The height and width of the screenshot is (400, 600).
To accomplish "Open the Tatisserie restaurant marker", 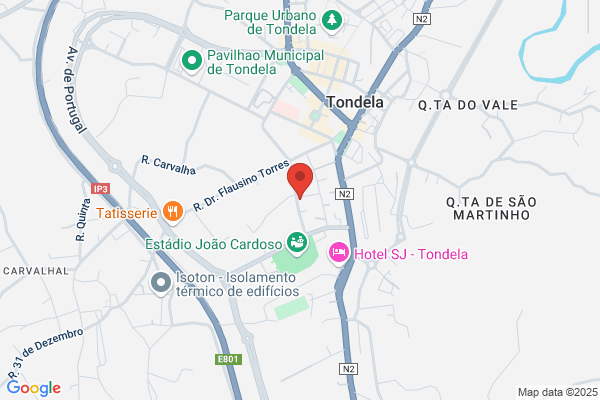I will click(173, 212).
